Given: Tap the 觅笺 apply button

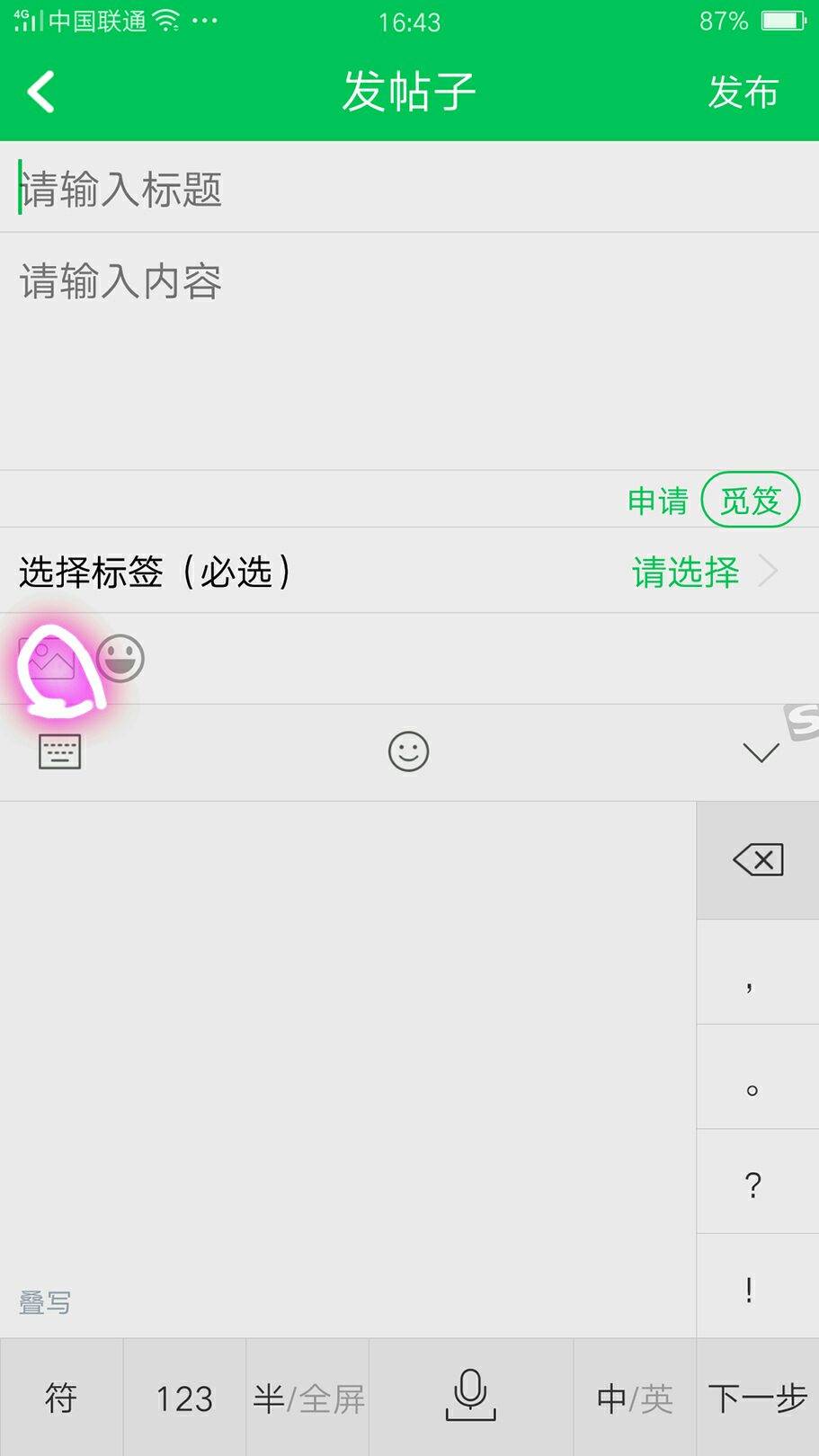Looking at the screenshot, I should [750, 500].
